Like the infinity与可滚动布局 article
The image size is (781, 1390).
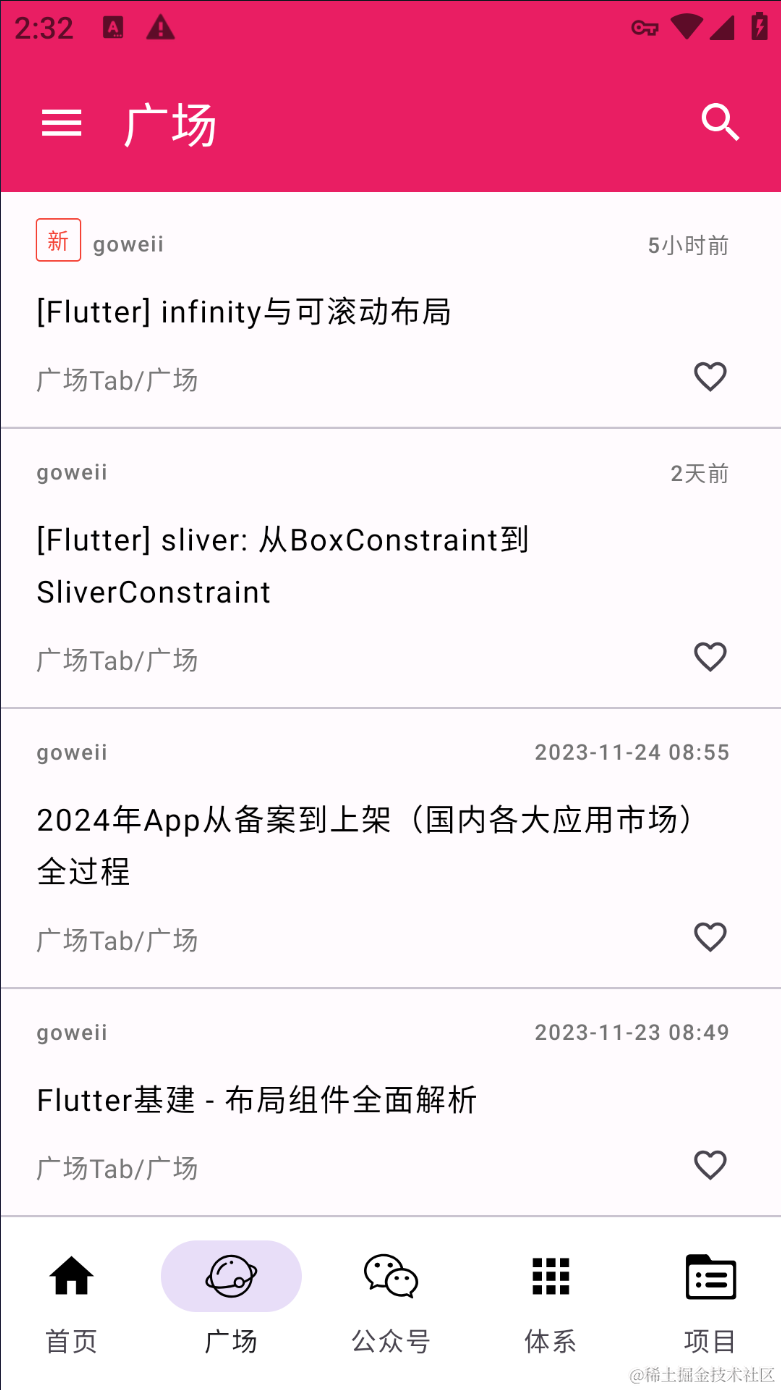click(x=710, y=377)
